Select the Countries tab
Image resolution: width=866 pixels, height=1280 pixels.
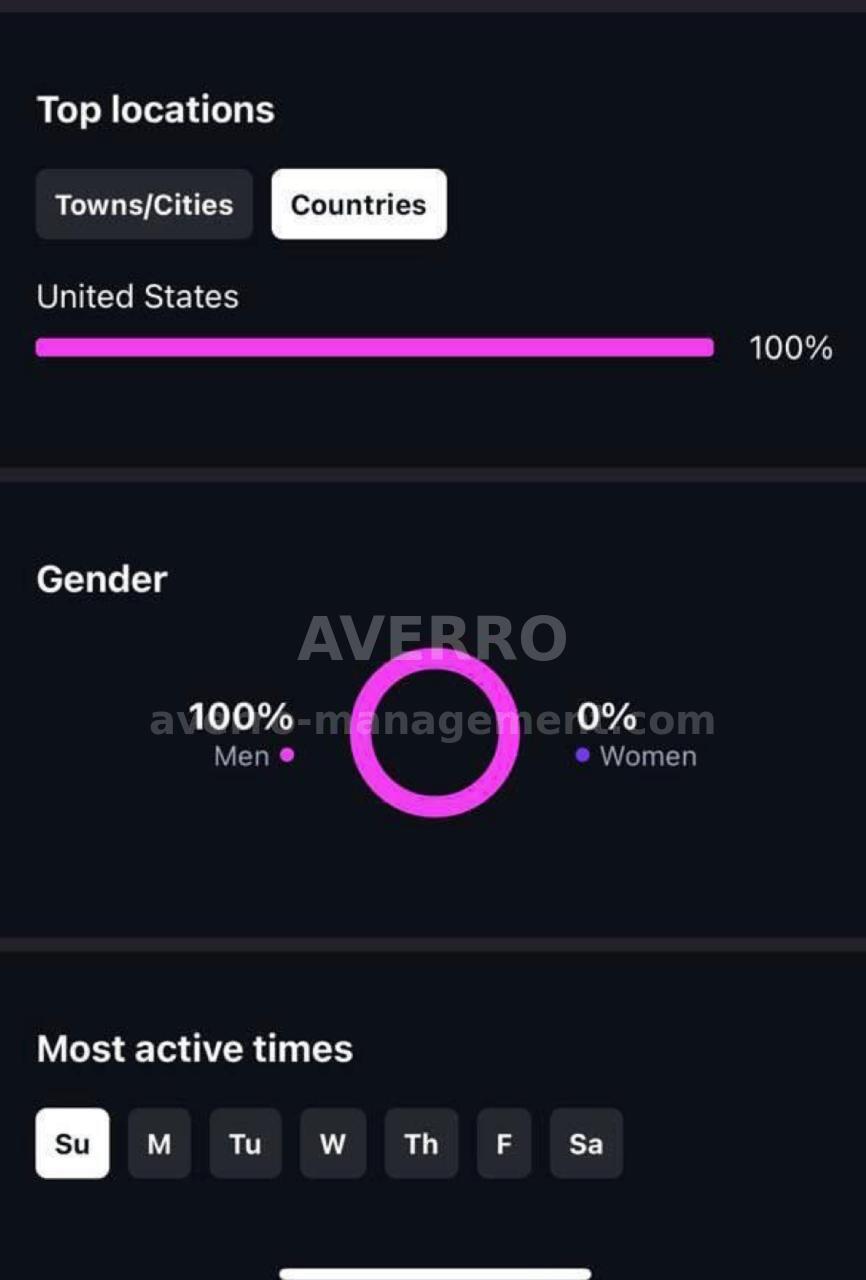pyautogui.click(x=358, y=204)
